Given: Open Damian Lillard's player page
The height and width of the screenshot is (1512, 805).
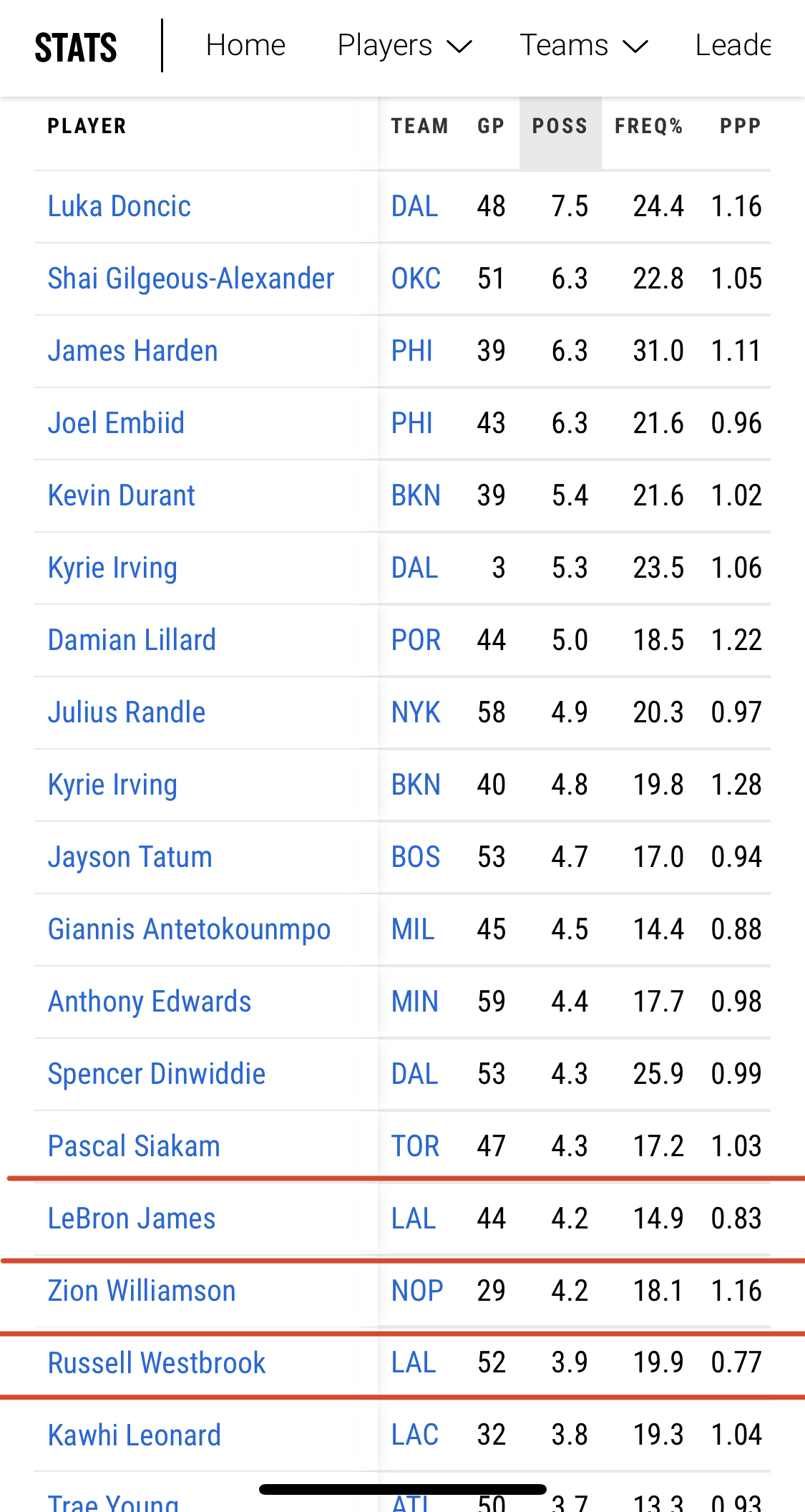Looking at the screenshot, I should coord(132,640).
